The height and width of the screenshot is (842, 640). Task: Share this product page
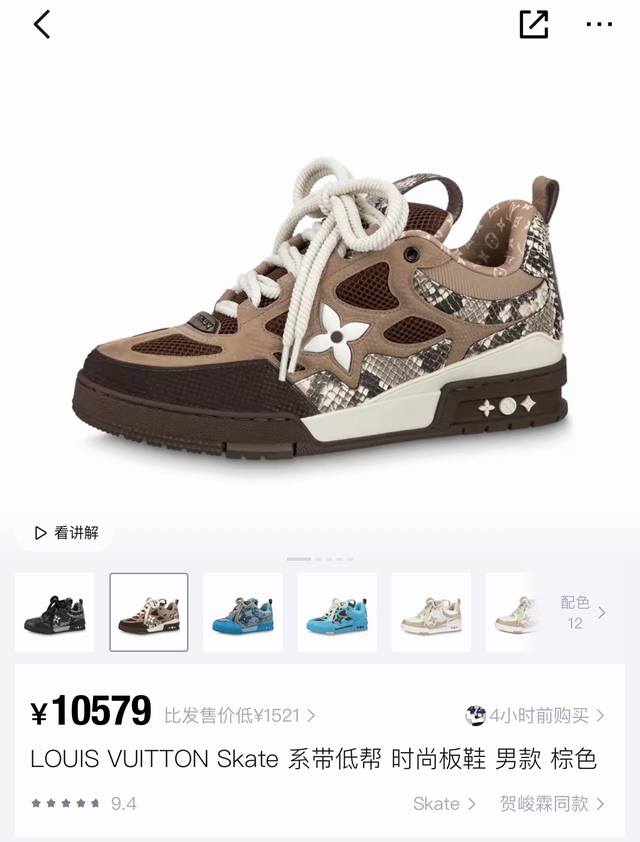pos(534,24)
